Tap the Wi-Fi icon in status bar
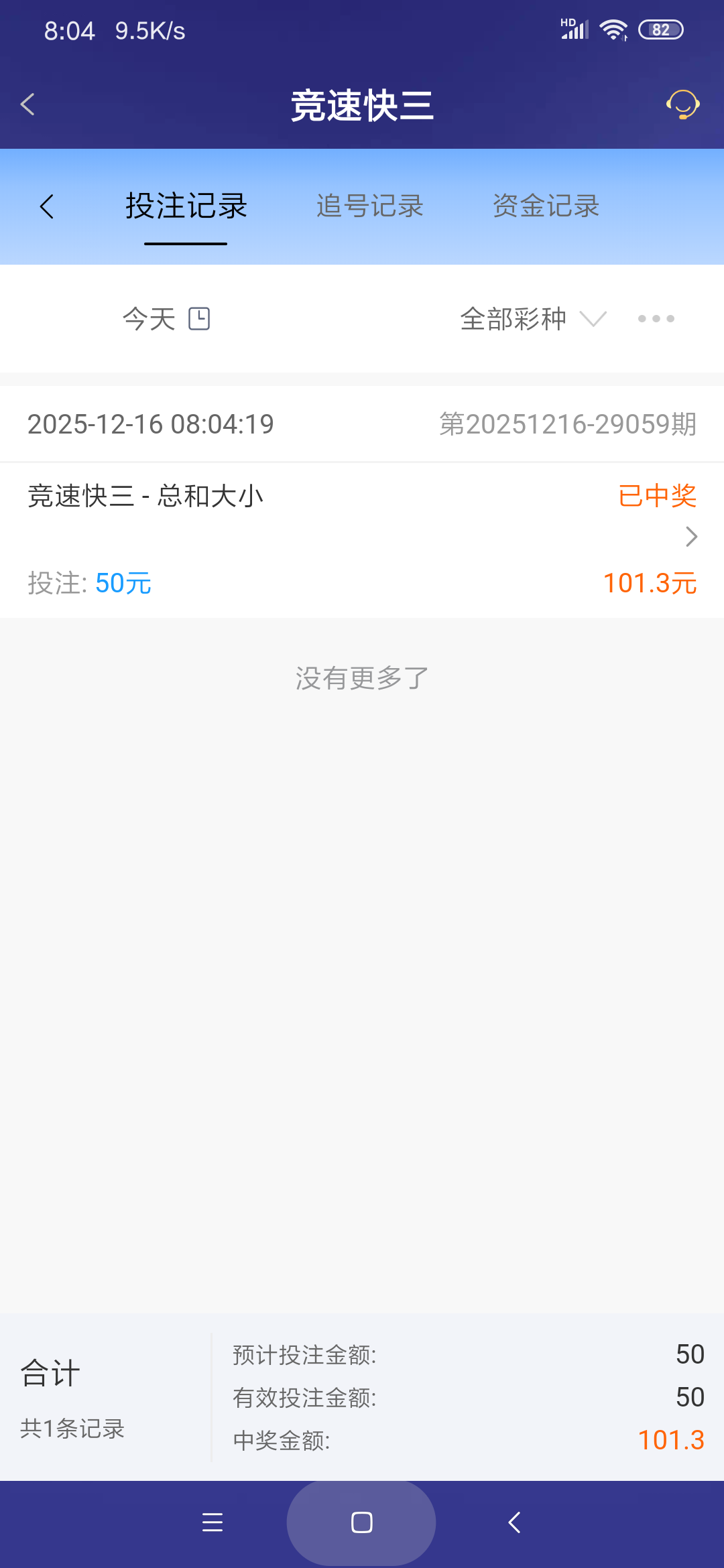 (614, 29)
